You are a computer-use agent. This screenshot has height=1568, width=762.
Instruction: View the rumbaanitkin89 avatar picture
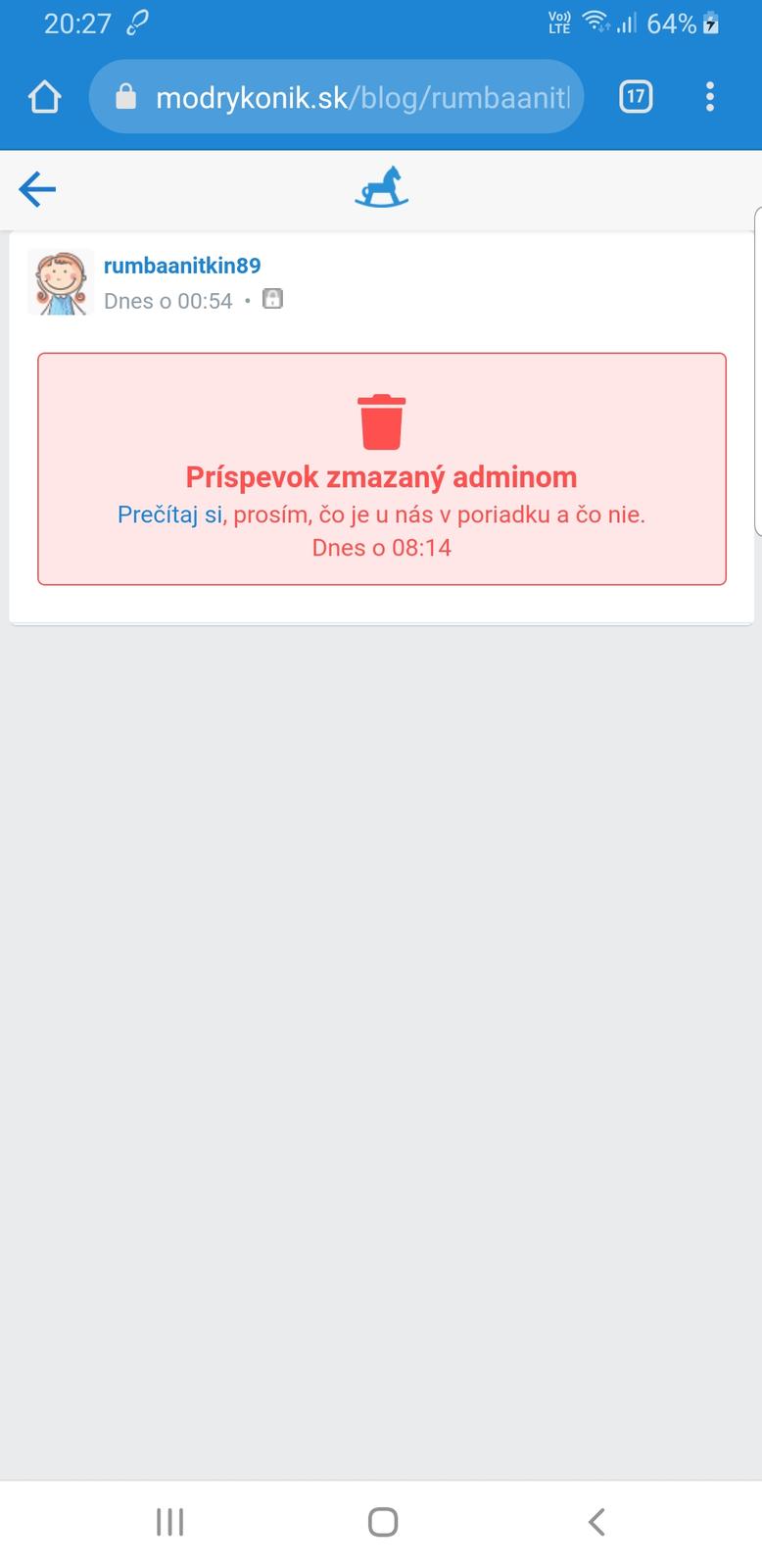click(x=61, y=282)
